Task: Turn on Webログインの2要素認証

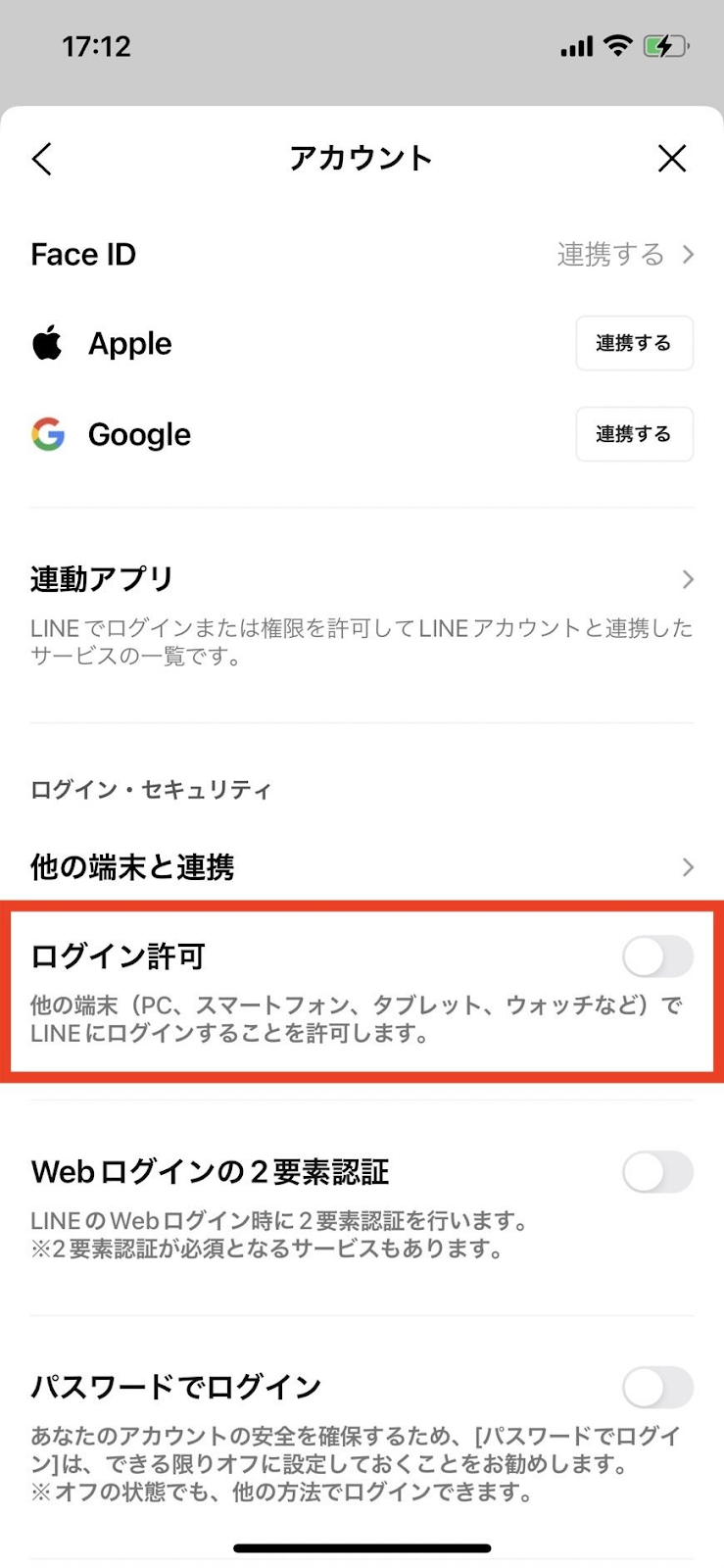Action: [x=657, y=1172]
